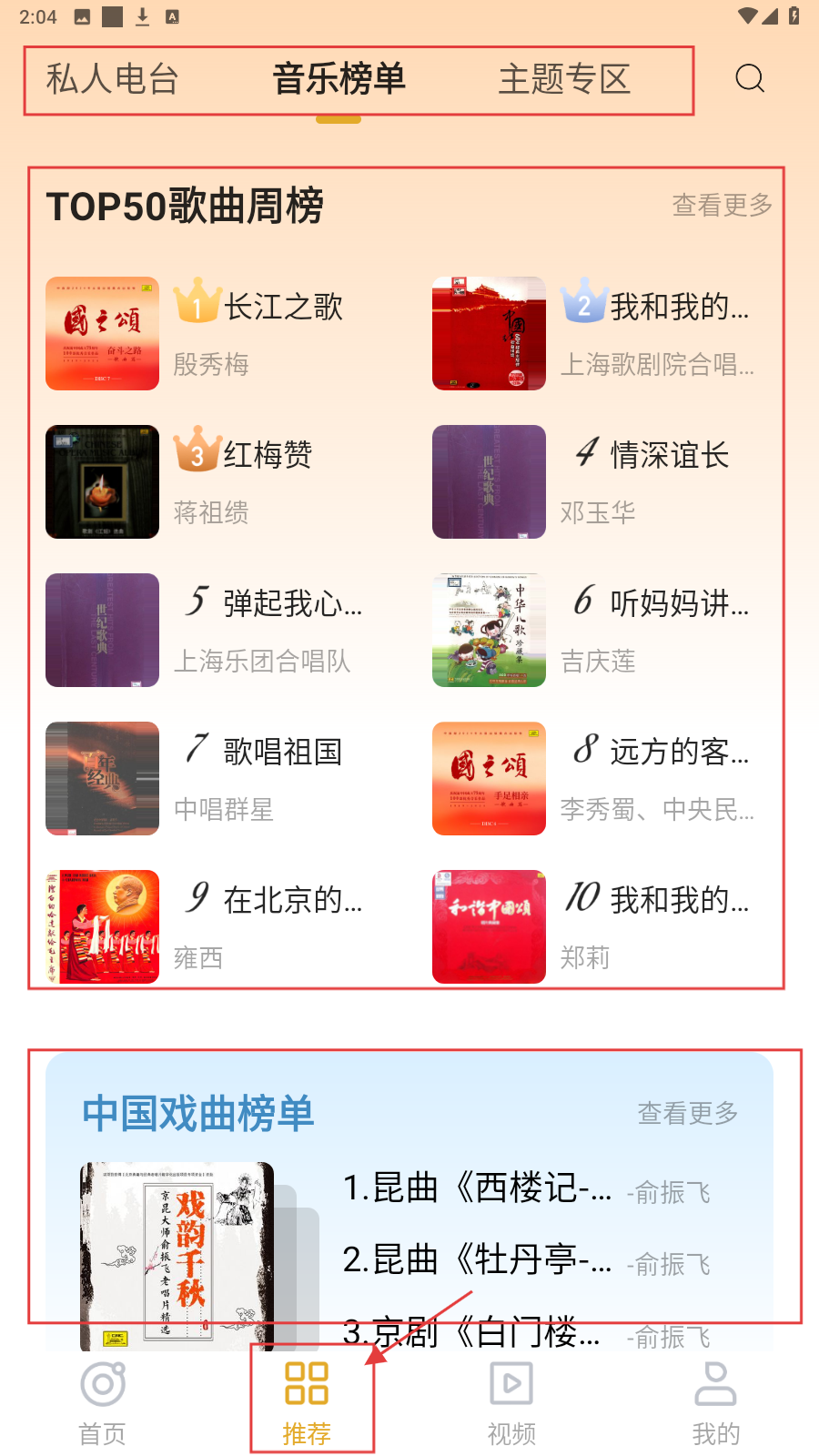The height and width of the screenshot is (1456, 819).
Task: View more of 中国戏曲榜单
Action: coord(687,1113)
